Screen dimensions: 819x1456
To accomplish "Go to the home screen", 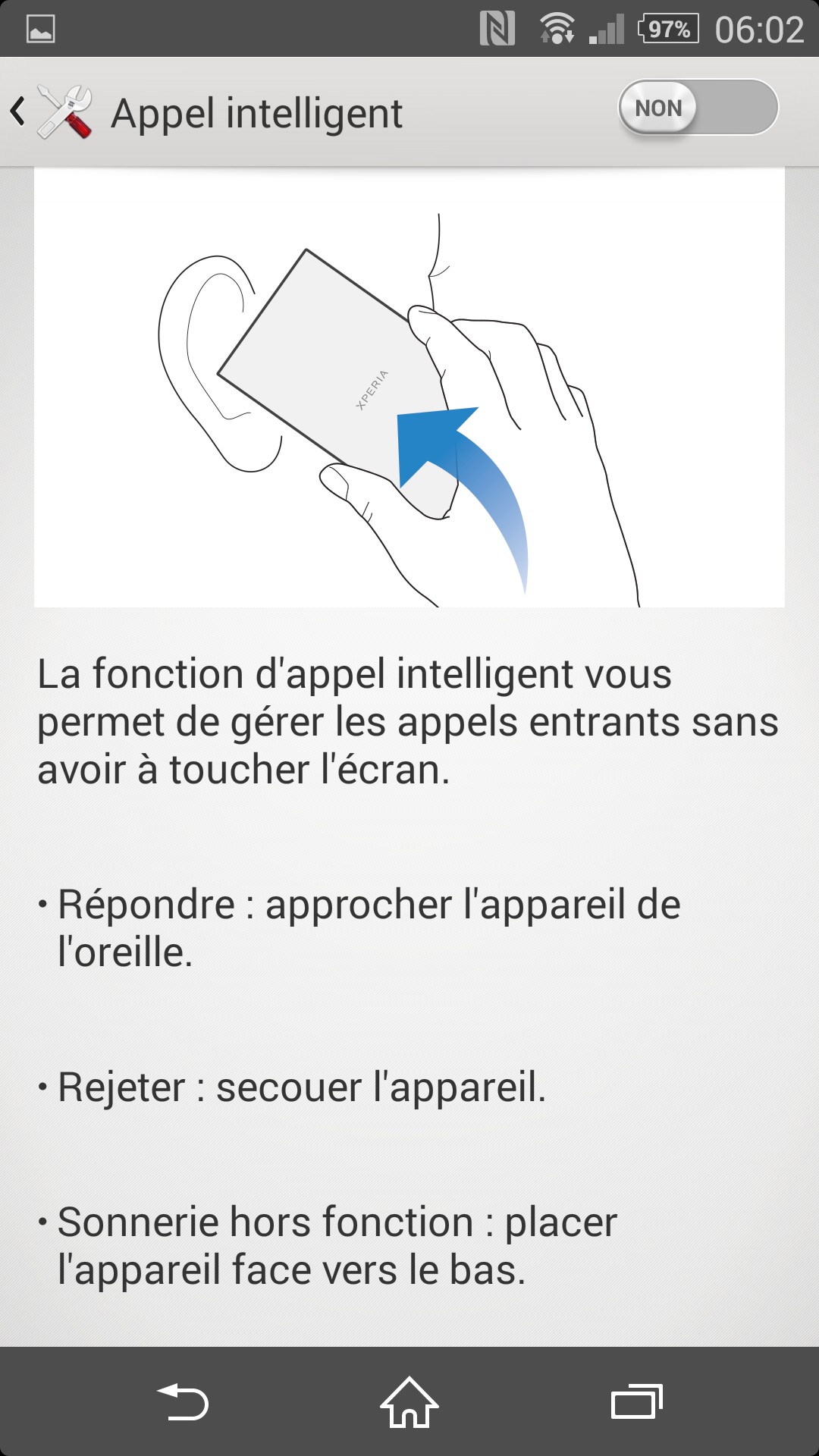I will [x=409, y=1401].
